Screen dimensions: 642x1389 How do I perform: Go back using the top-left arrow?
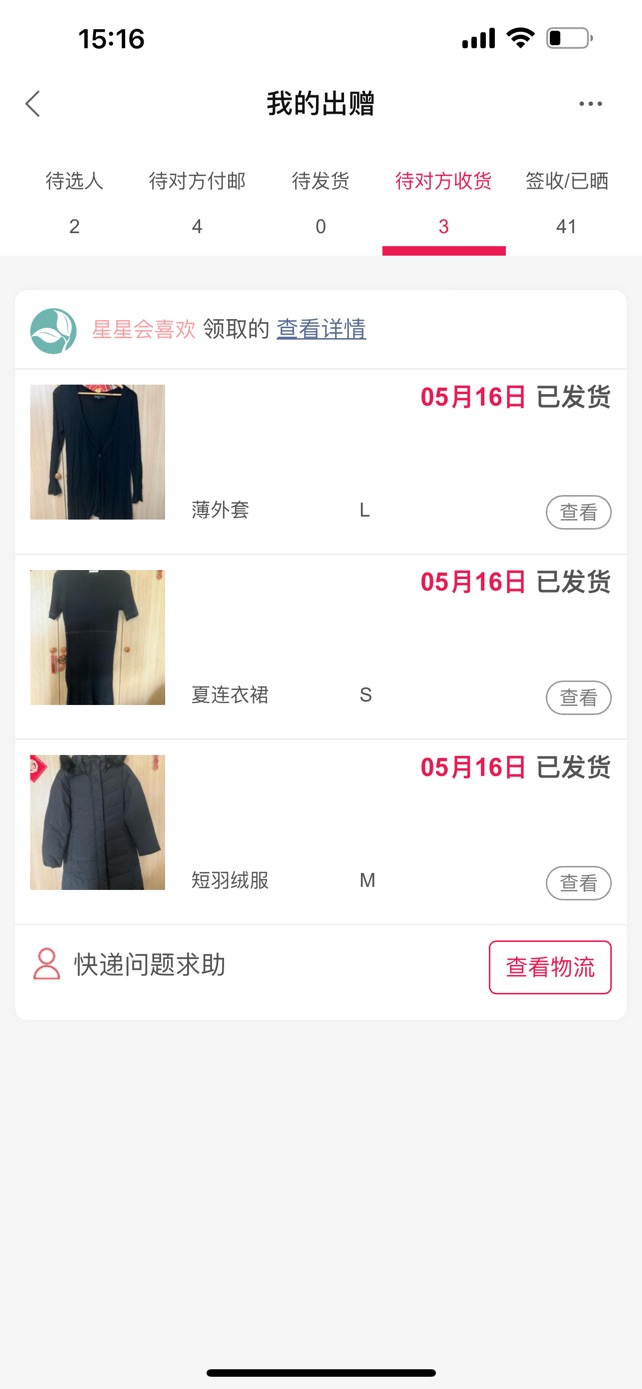pyautogui.click(x=33, y=104)
